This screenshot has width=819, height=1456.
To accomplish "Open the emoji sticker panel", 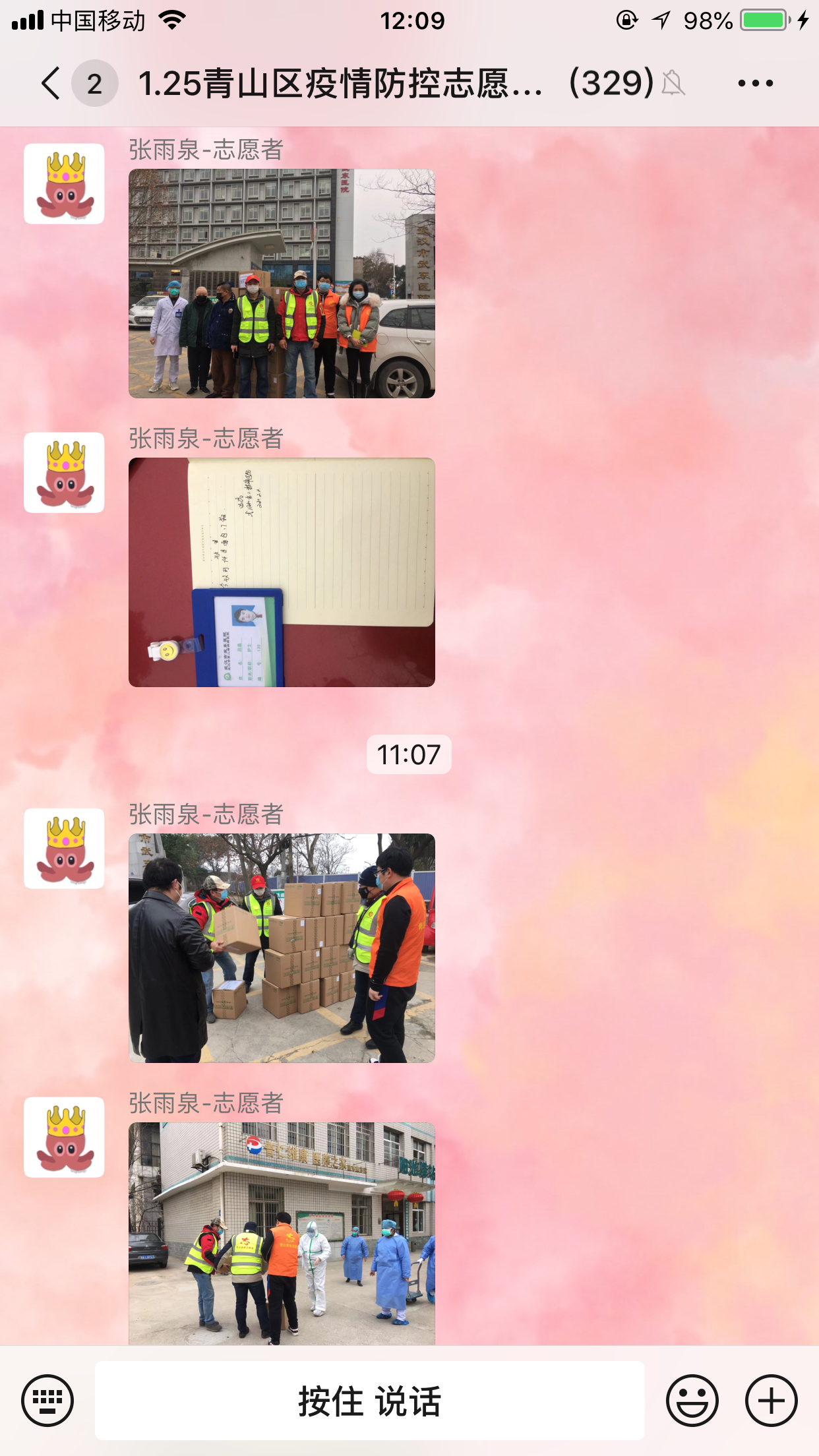I will click(692, 1400).
